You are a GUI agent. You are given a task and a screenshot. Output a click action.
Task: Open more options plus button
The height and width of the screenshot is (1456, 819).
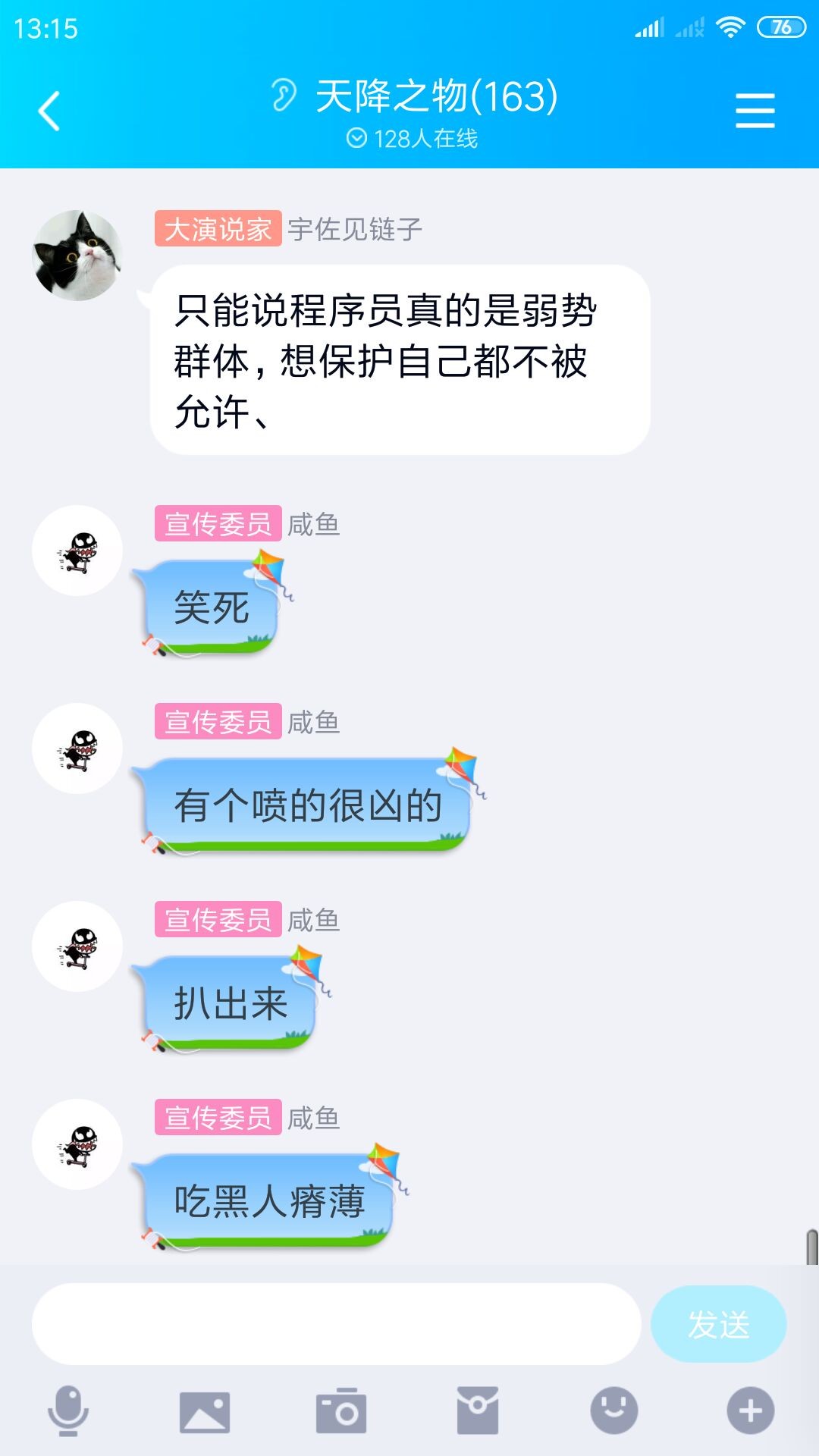coord(750,1411)
